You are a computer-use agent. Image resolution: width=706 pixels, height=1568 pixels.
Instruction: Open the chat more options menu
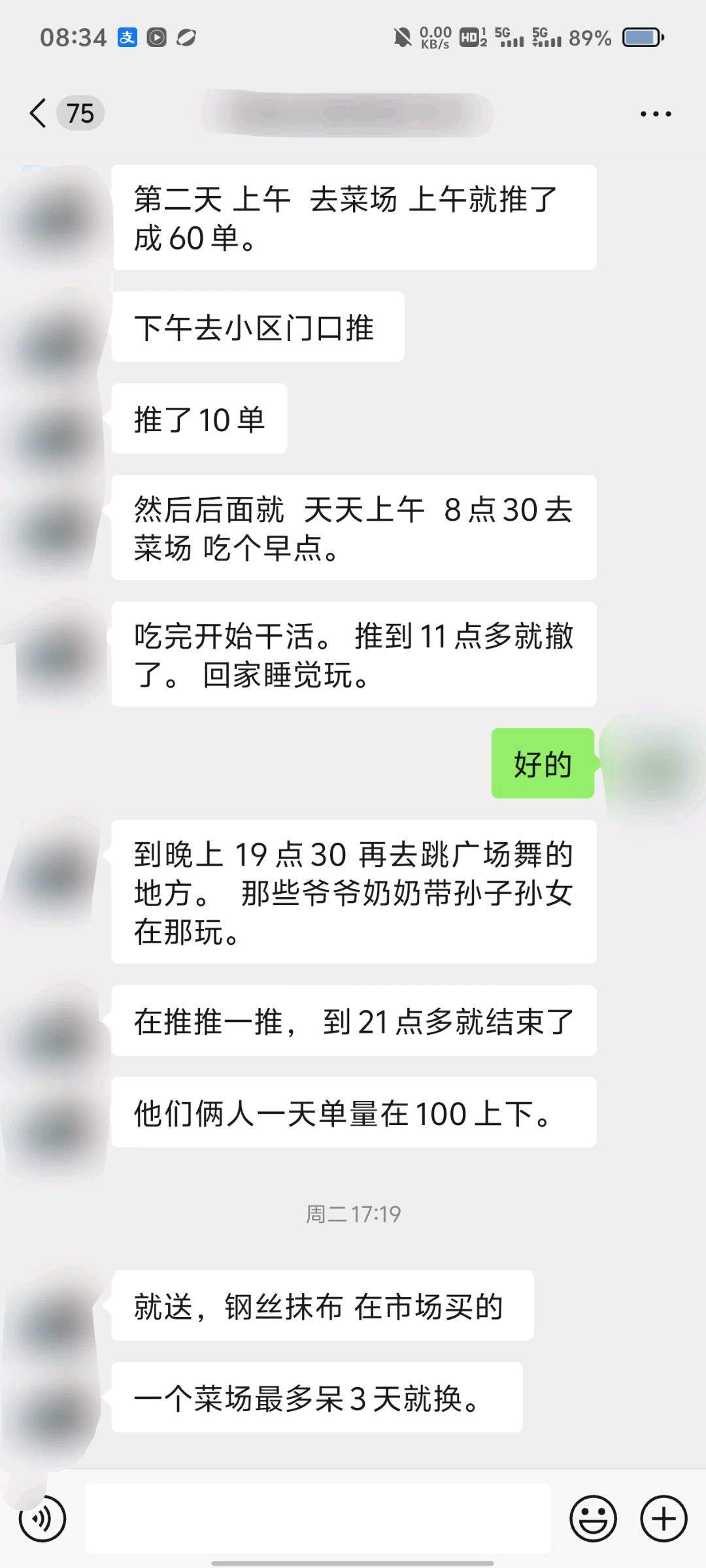(x=655, y=113)
